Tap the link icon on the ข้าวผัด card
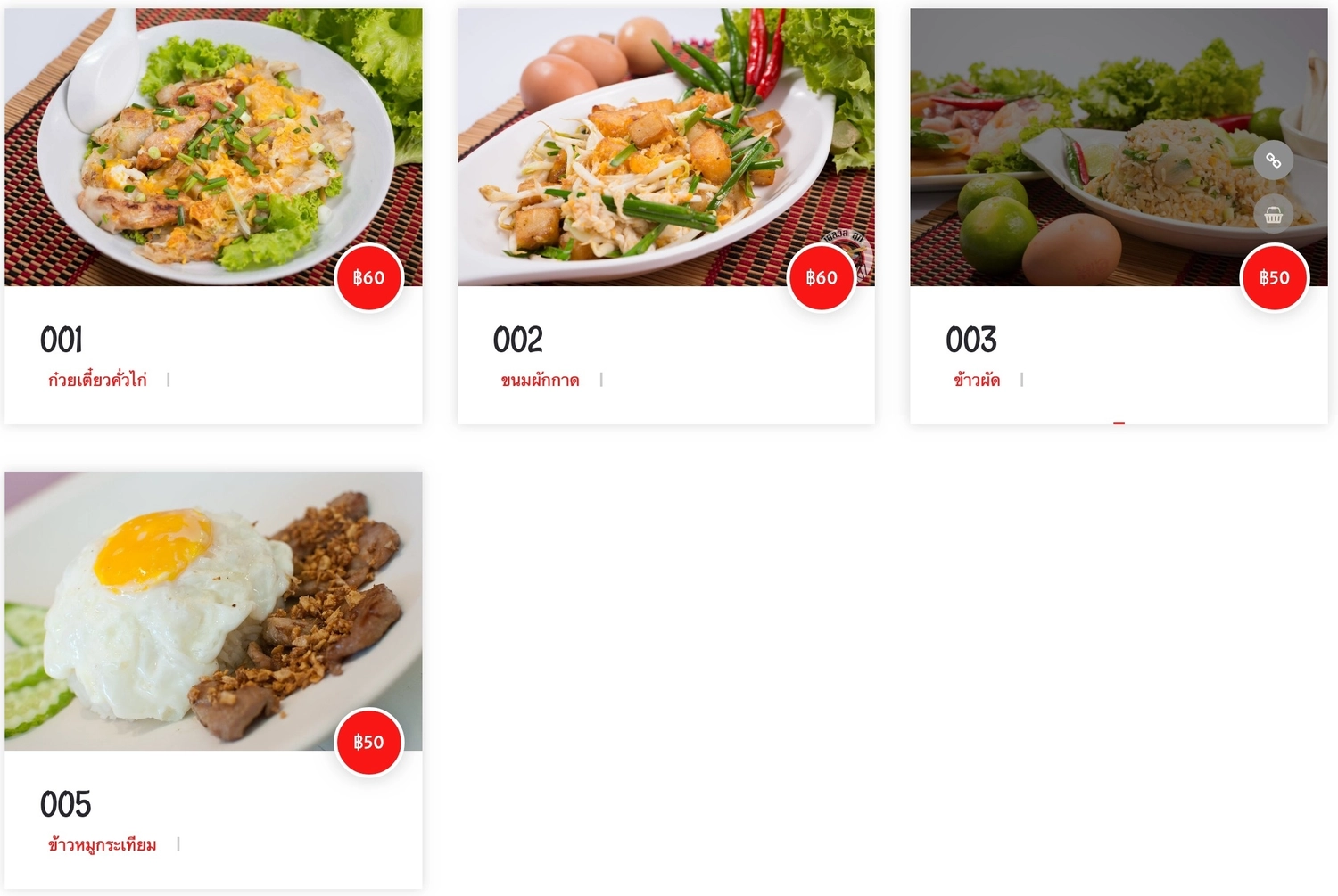The width and height of the screenshot is (1338, 896). (x=1273, y=161)
